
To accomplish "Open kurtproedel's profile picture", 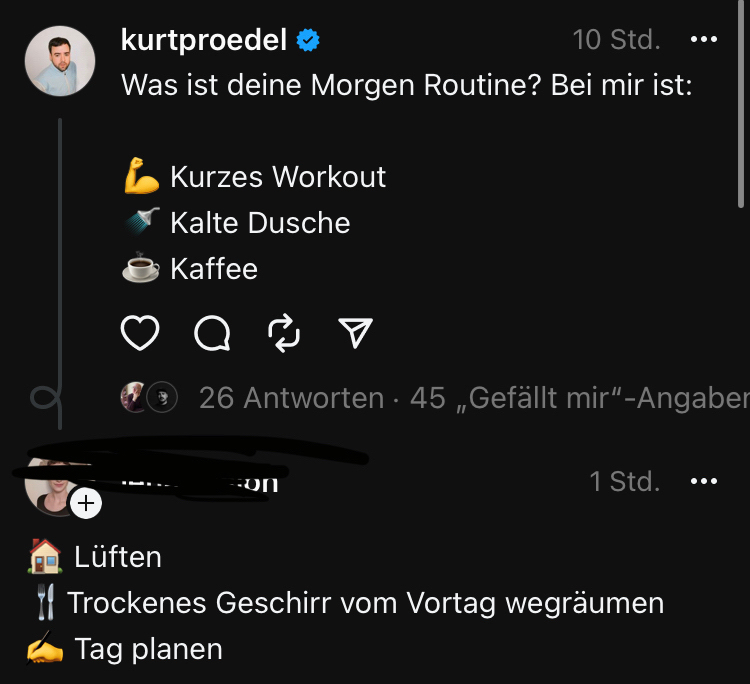I will (60, 61).
